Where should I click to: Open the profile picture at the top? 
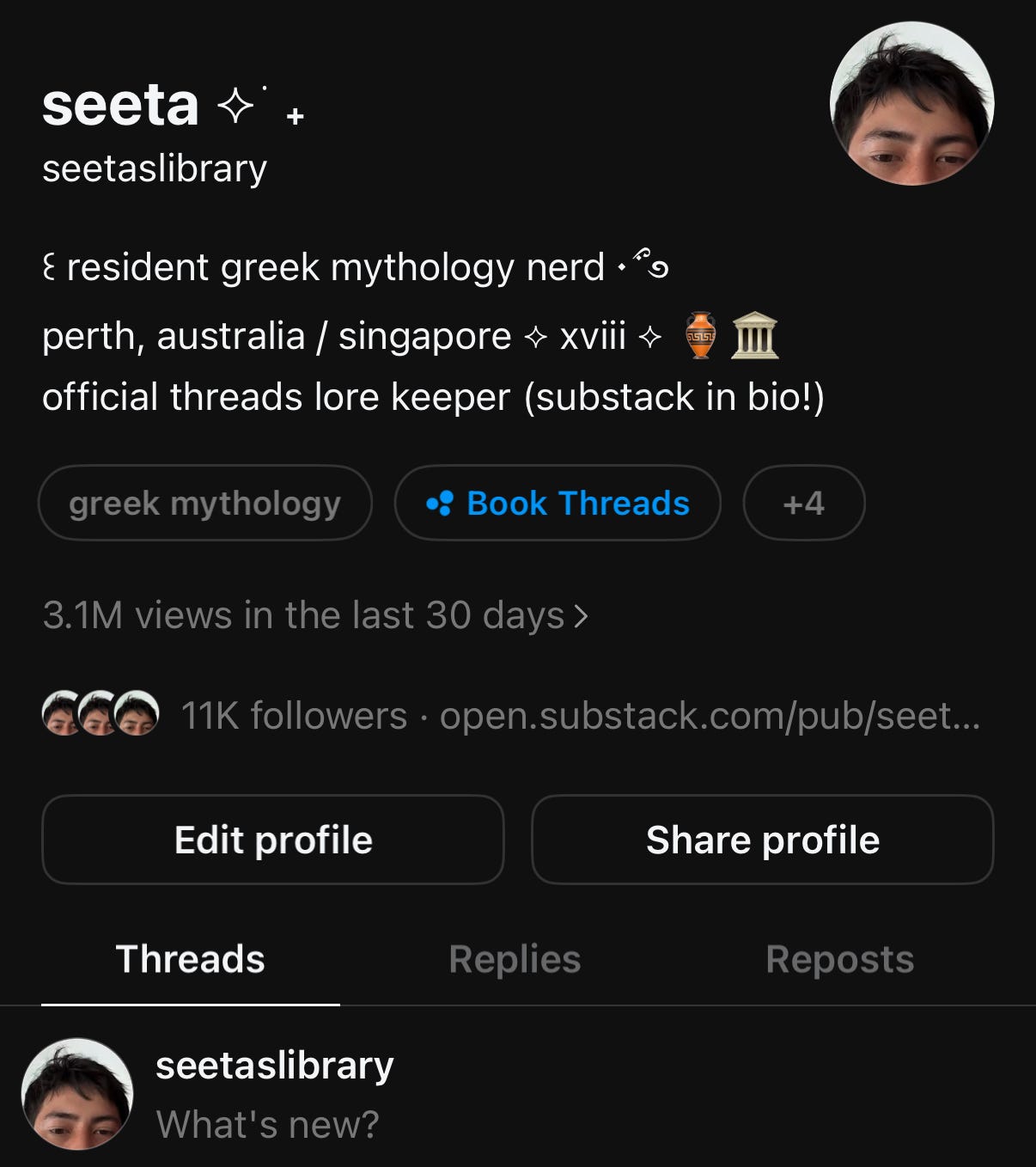911,103
